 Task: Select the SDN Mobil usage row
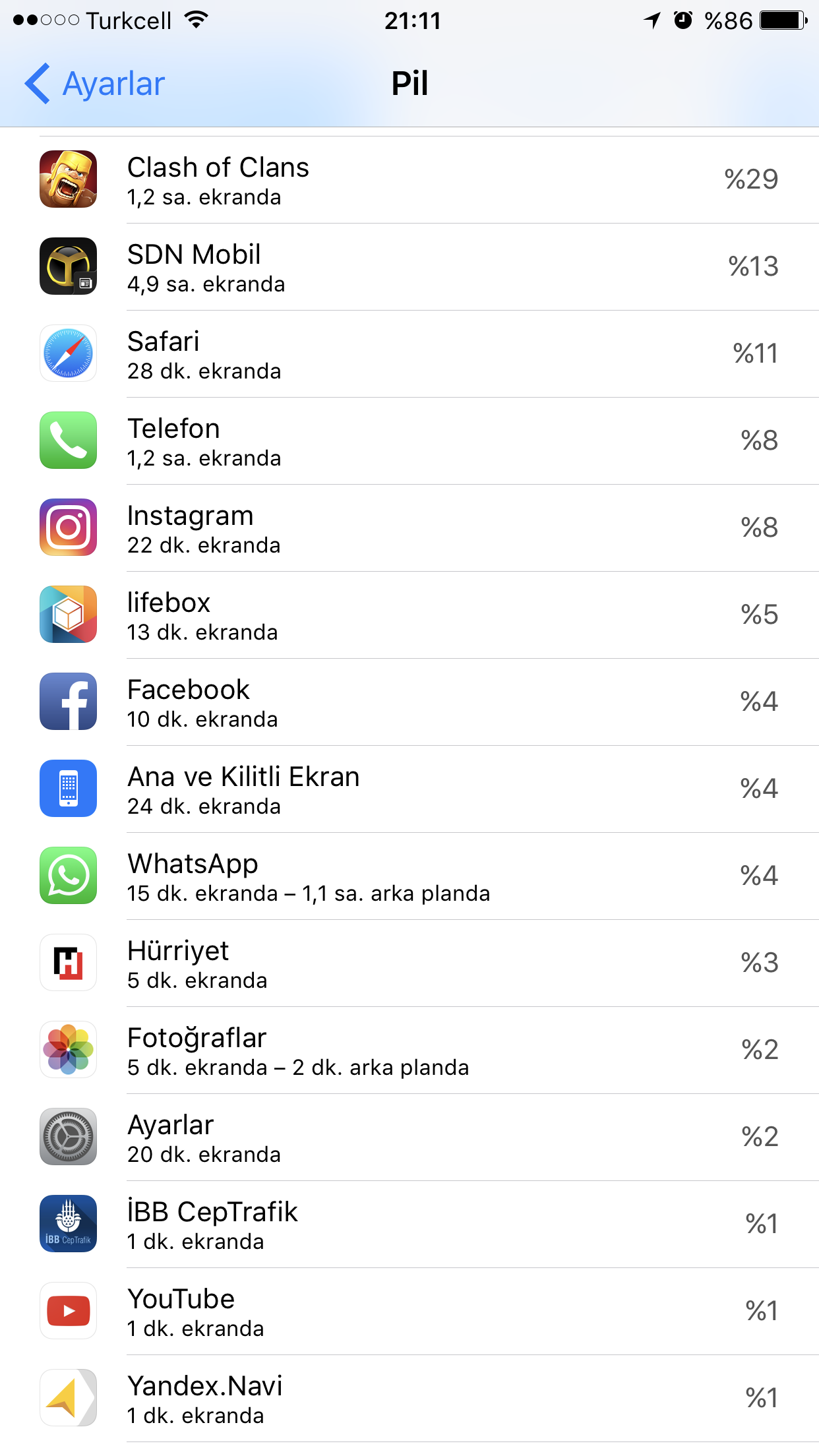[409, 267]
